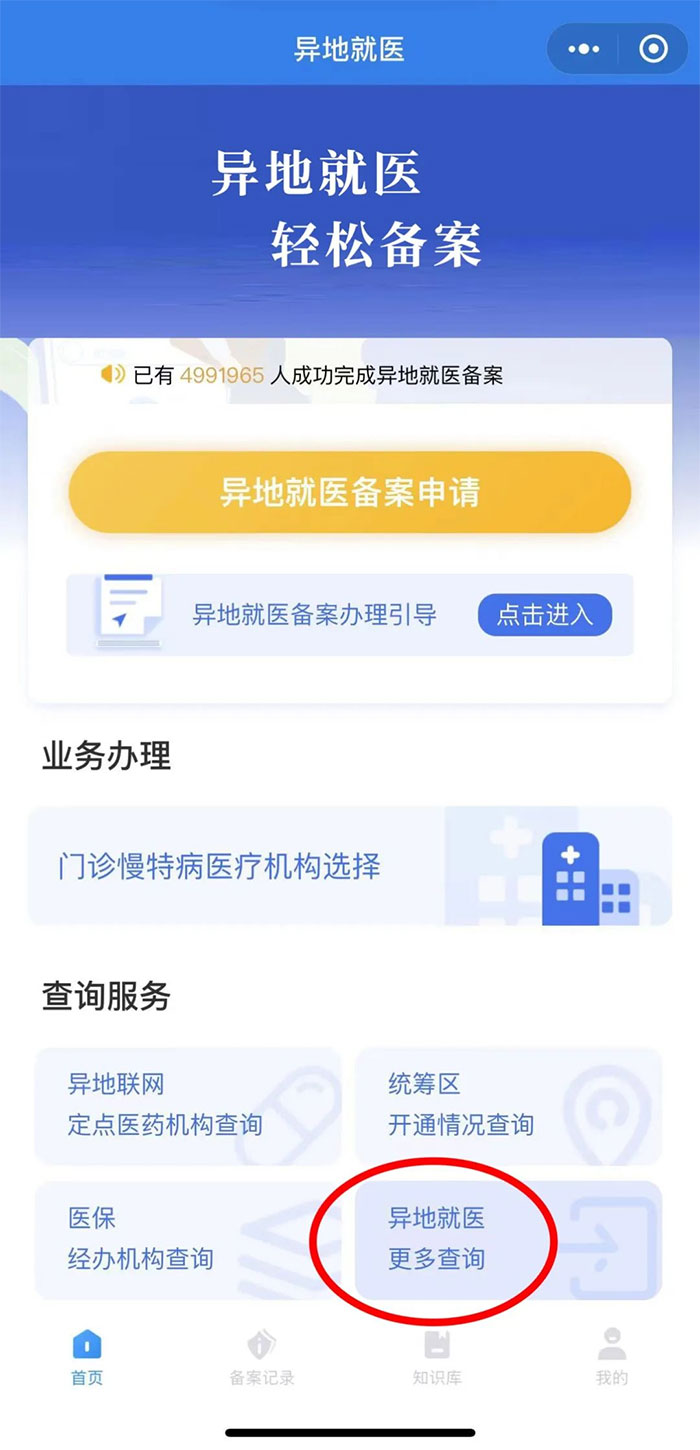The height and width of the screenshot is (1450, 700).
Task: Open 异地就医更多查询
Action: coord(508,1239)
